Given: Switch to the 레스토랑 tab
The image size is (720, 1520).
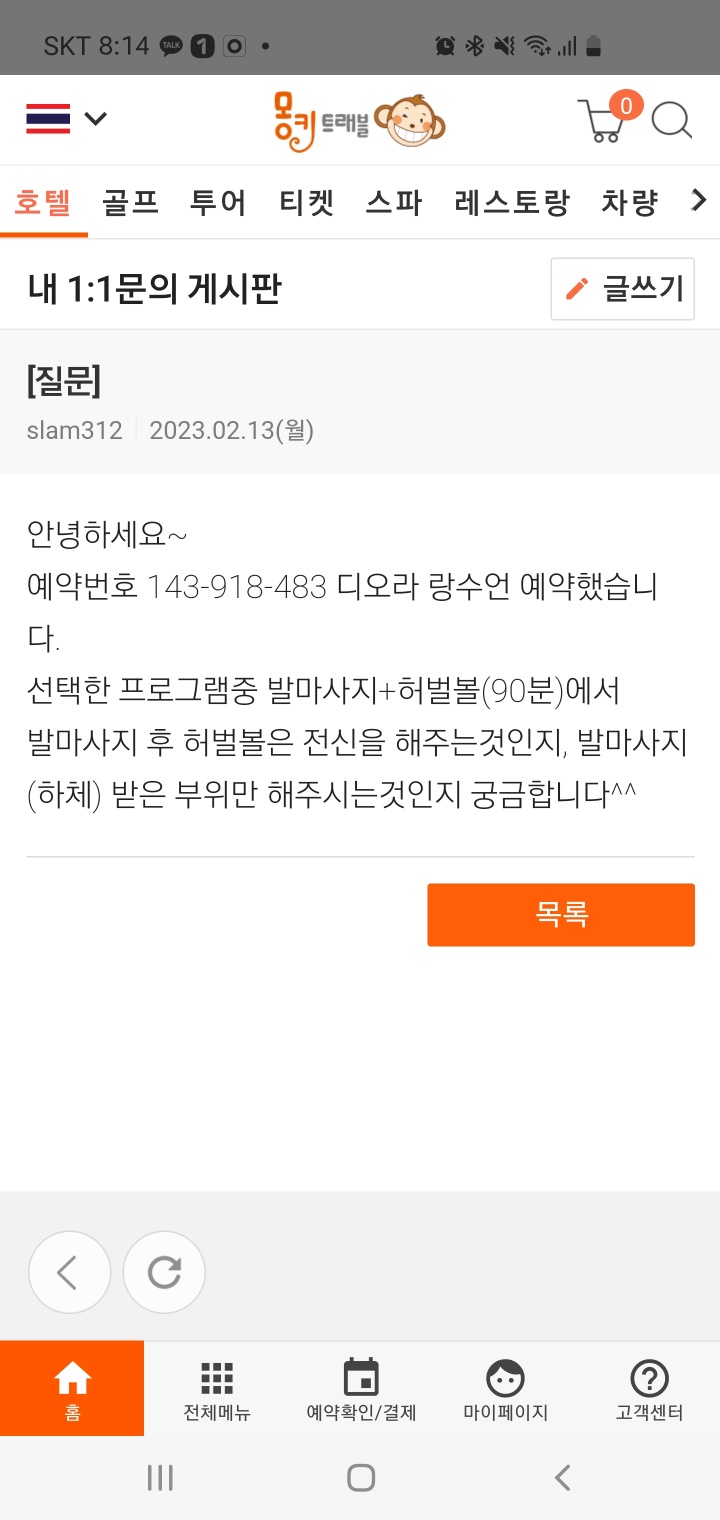Looking at the screenshot, I should pos(512,203).
